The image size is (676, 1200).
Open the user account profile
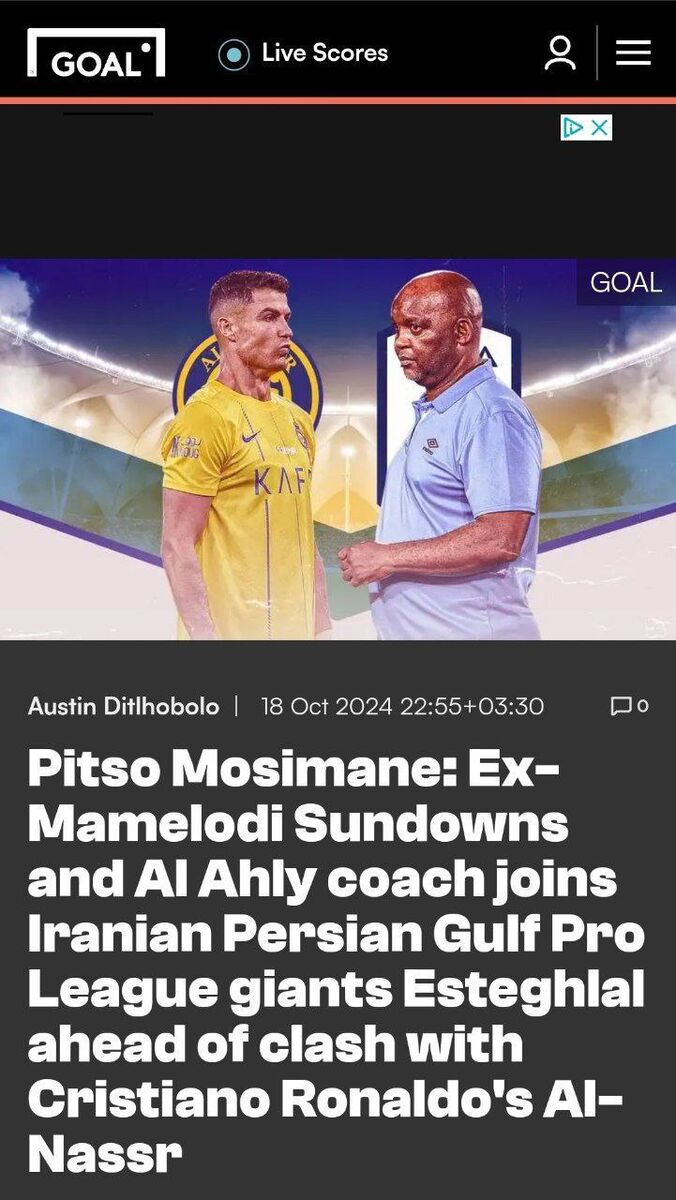560,53
